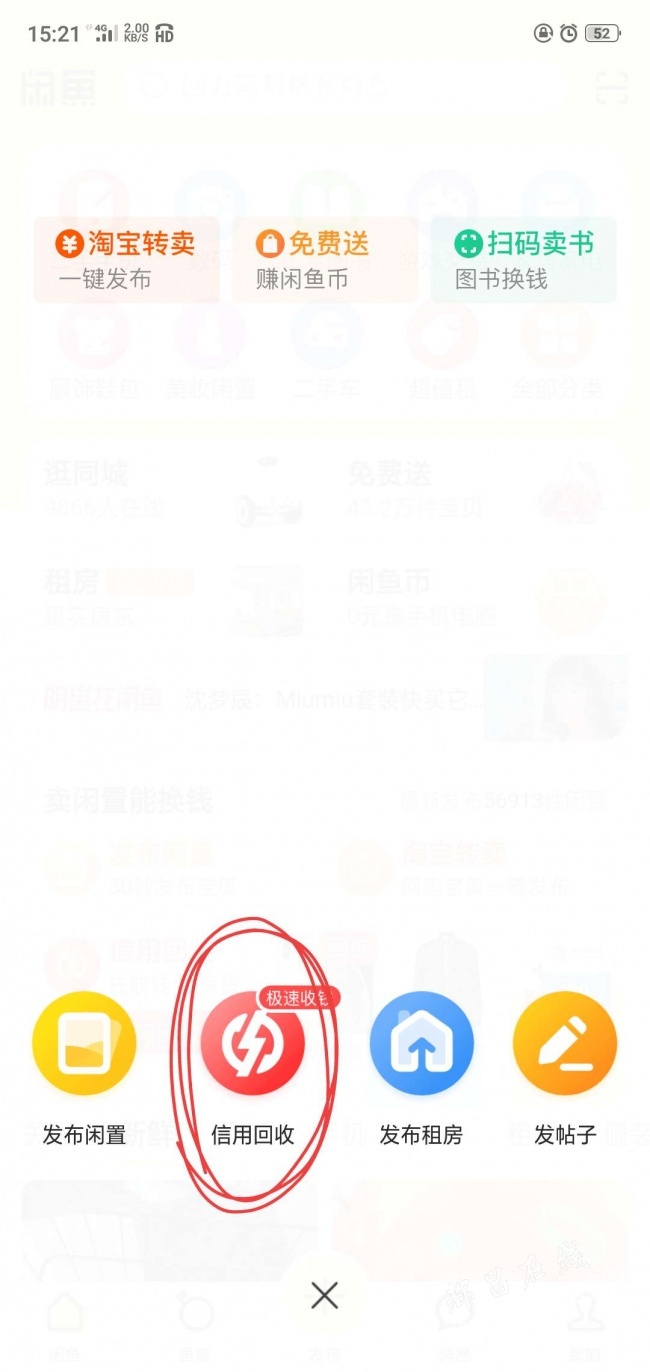Select 免费送 to earn 闲鱼币
650x1372 pixels.
click(x=324, y=259)
